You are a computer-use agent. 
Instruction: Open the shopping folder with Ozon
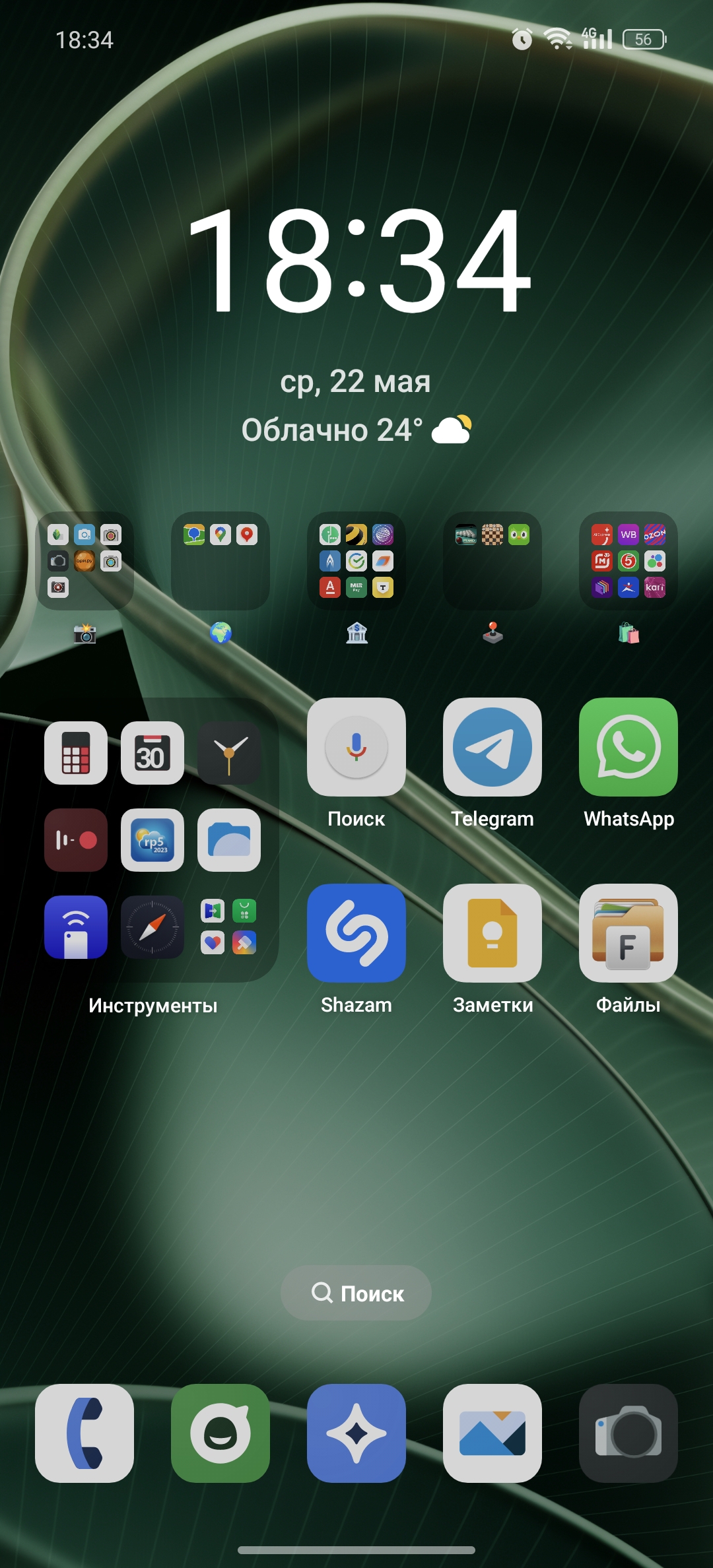628,561
